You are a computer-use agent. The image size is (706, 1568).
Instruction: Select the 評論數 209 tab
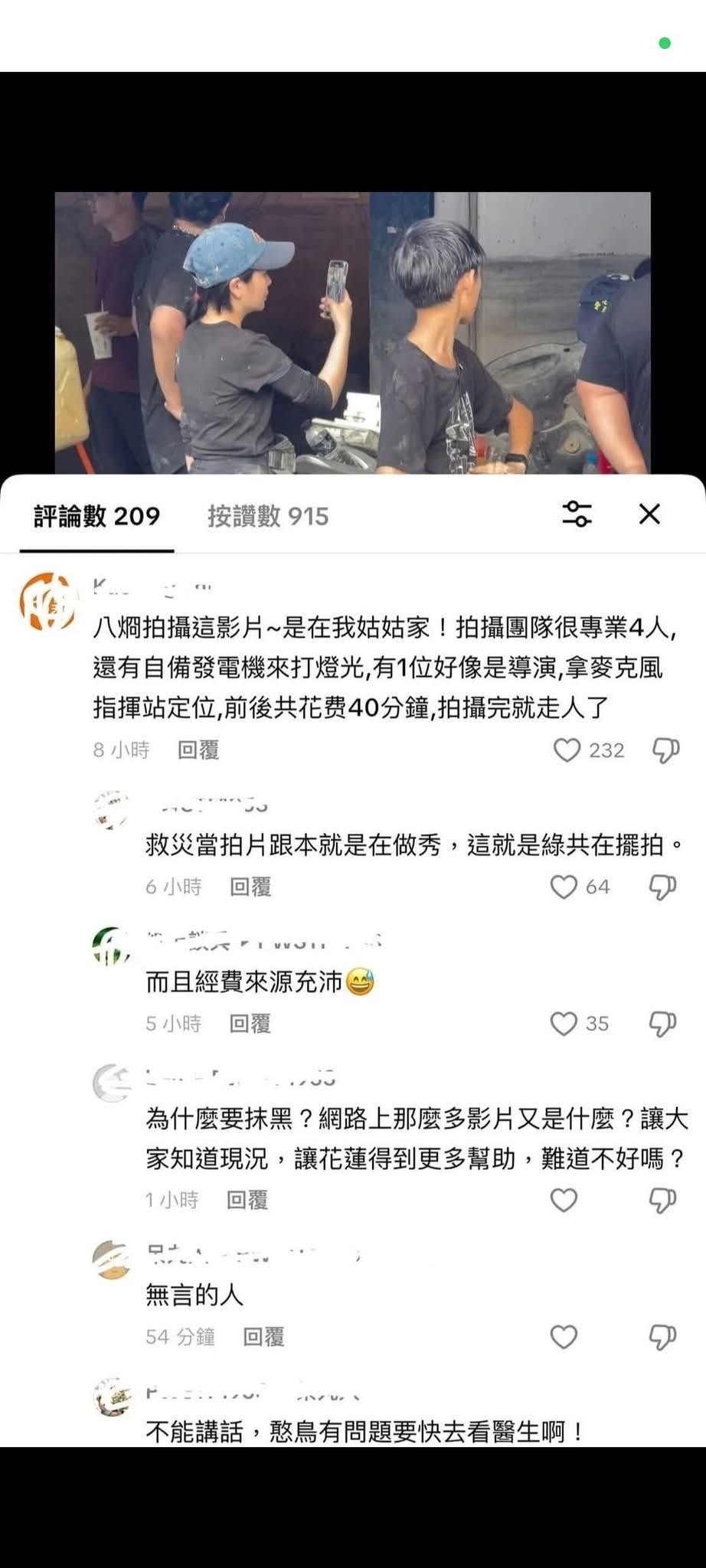[97, 516]
